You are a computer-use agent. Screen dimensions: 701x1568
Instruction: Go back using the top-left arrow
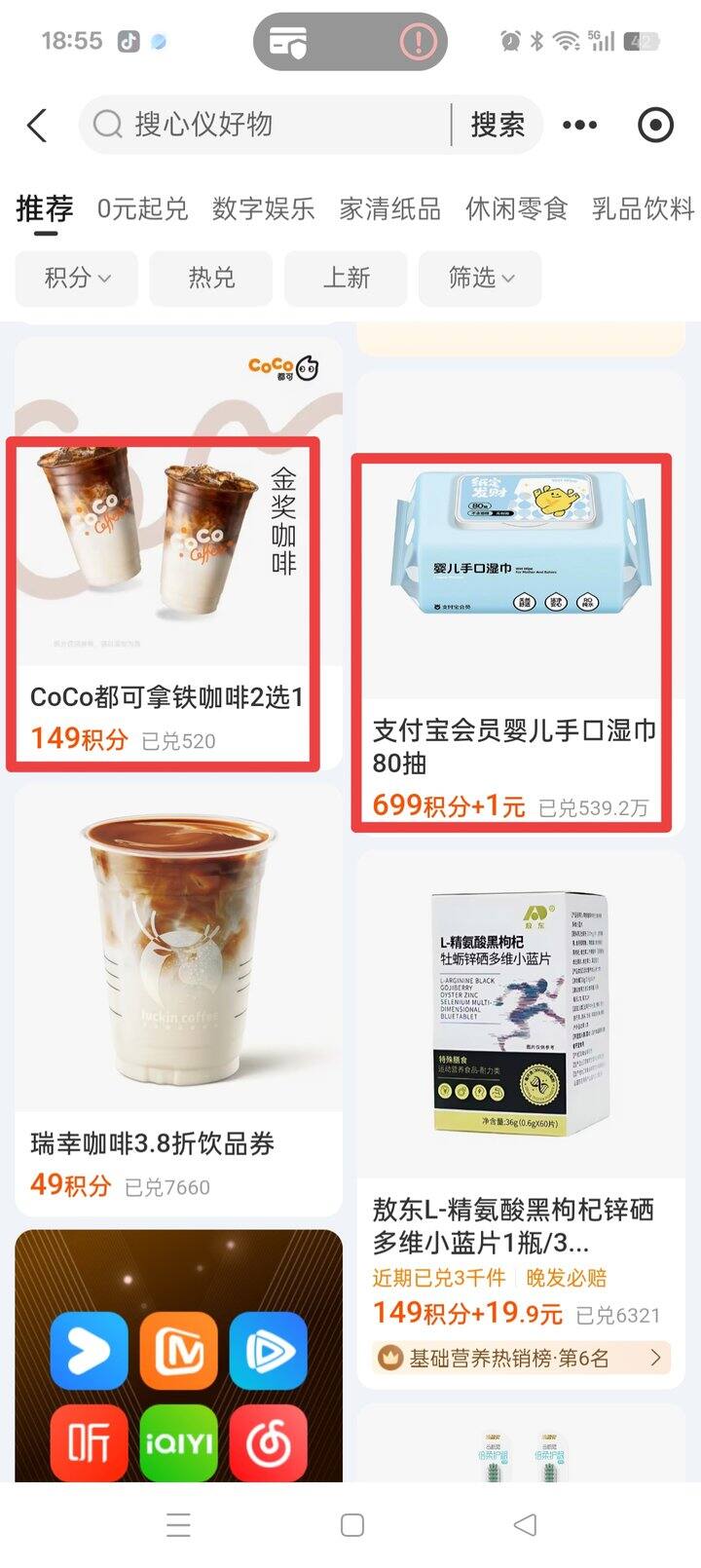37,126
